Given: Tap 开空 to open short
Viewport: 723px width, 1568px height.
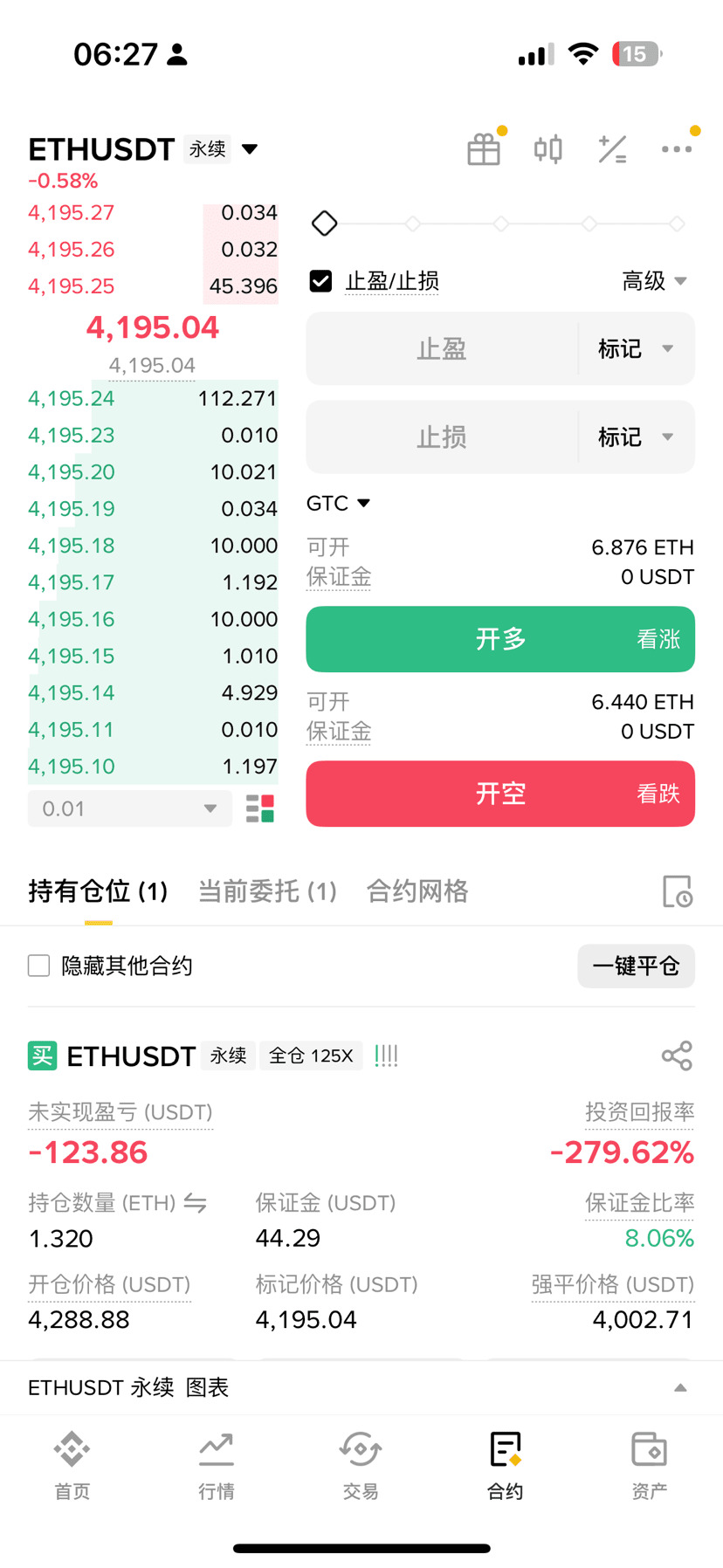Looking at the screenshot, I should click(x=500, y=794).
